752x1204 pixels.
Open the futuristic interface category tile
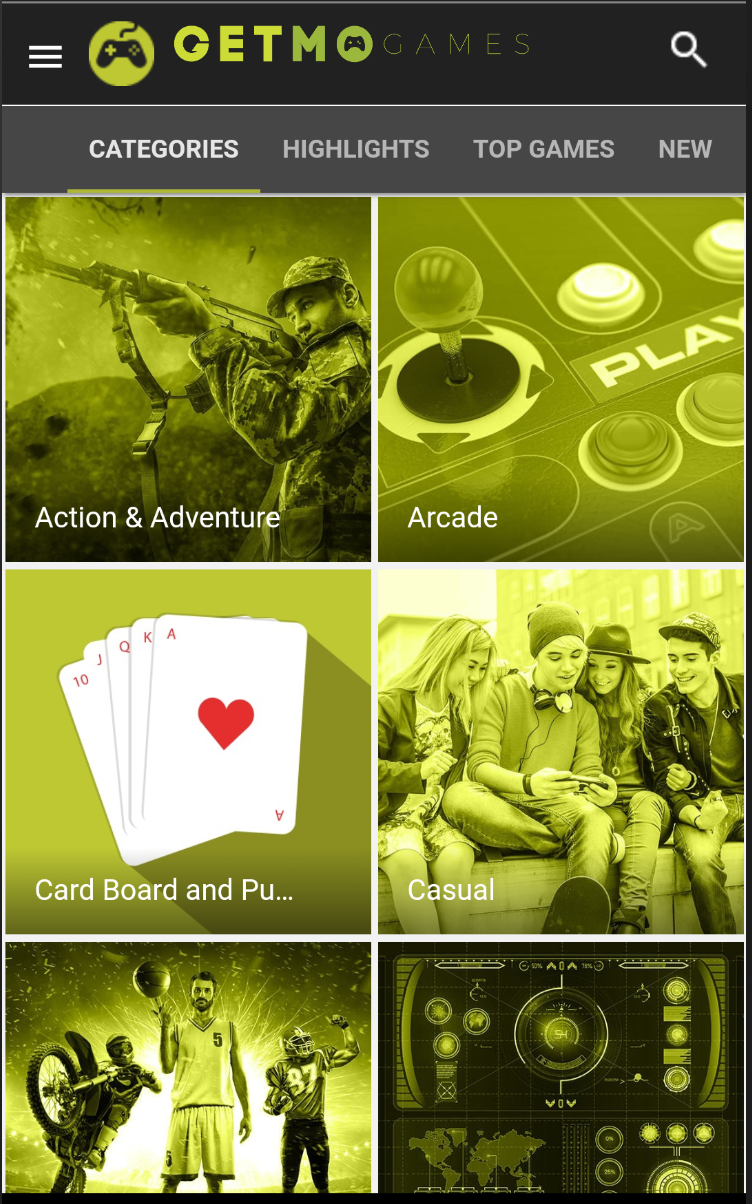coord(561,1067)
